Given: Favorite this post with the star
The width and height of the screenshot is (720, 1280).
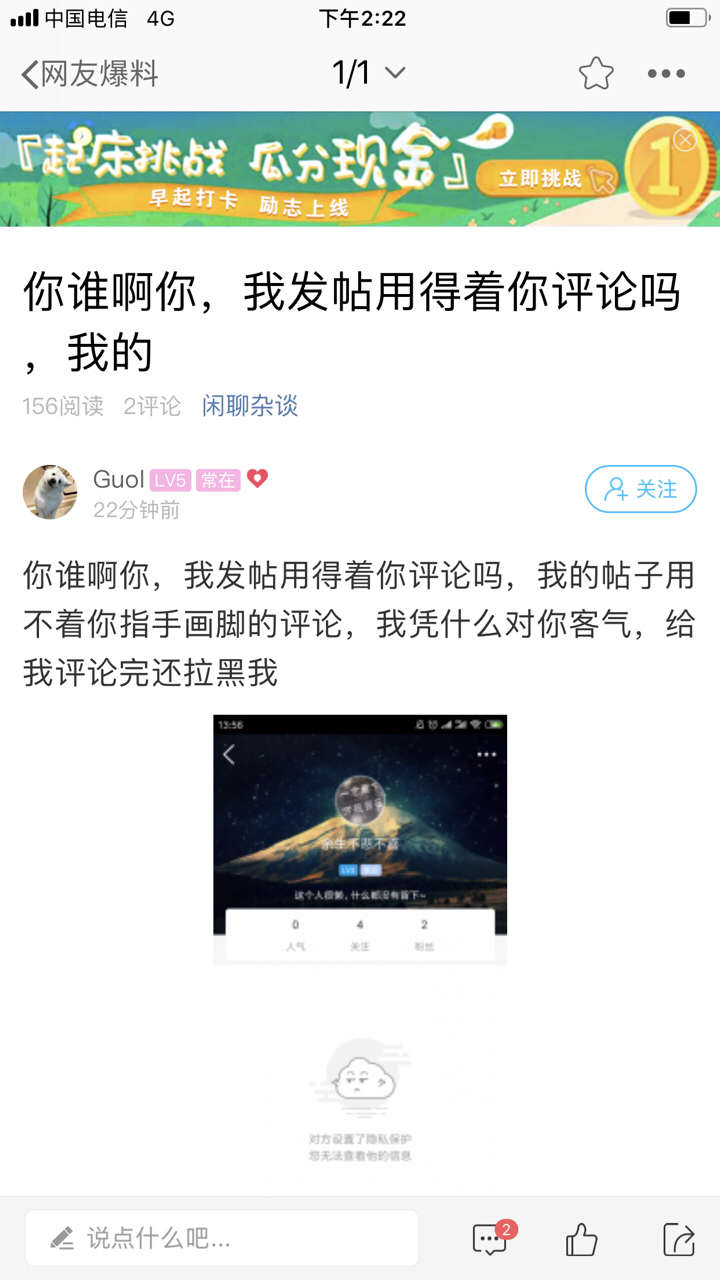Looking at the screenshot, I should [596, 74].
